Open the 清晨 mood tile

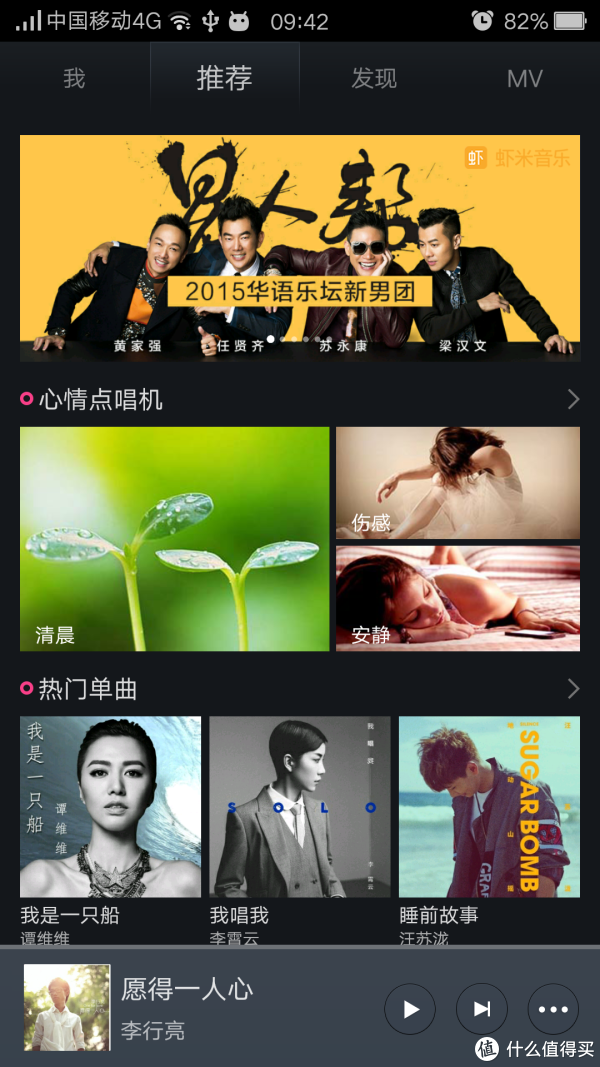174,539
